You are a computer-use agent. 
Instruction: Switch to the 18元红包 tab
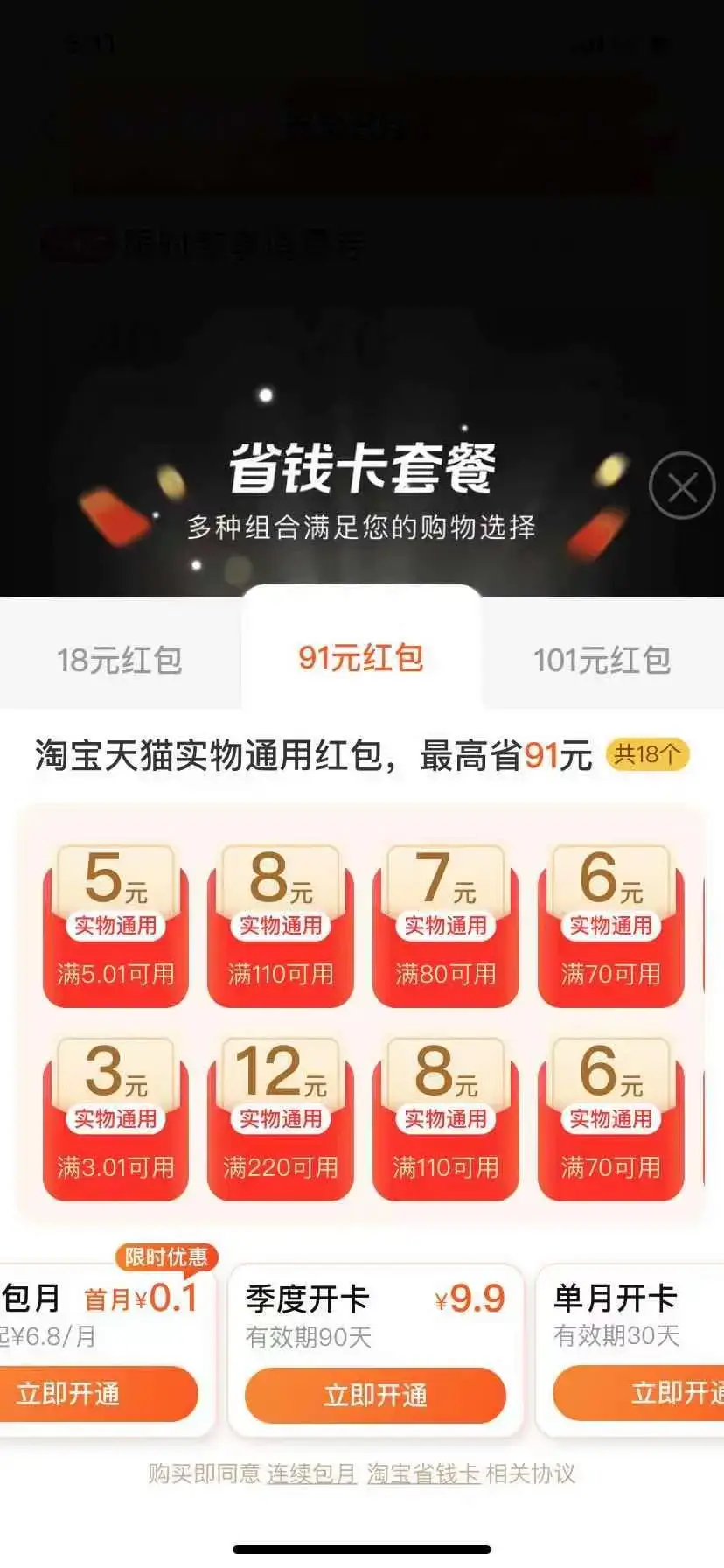(x=120, y=660)
